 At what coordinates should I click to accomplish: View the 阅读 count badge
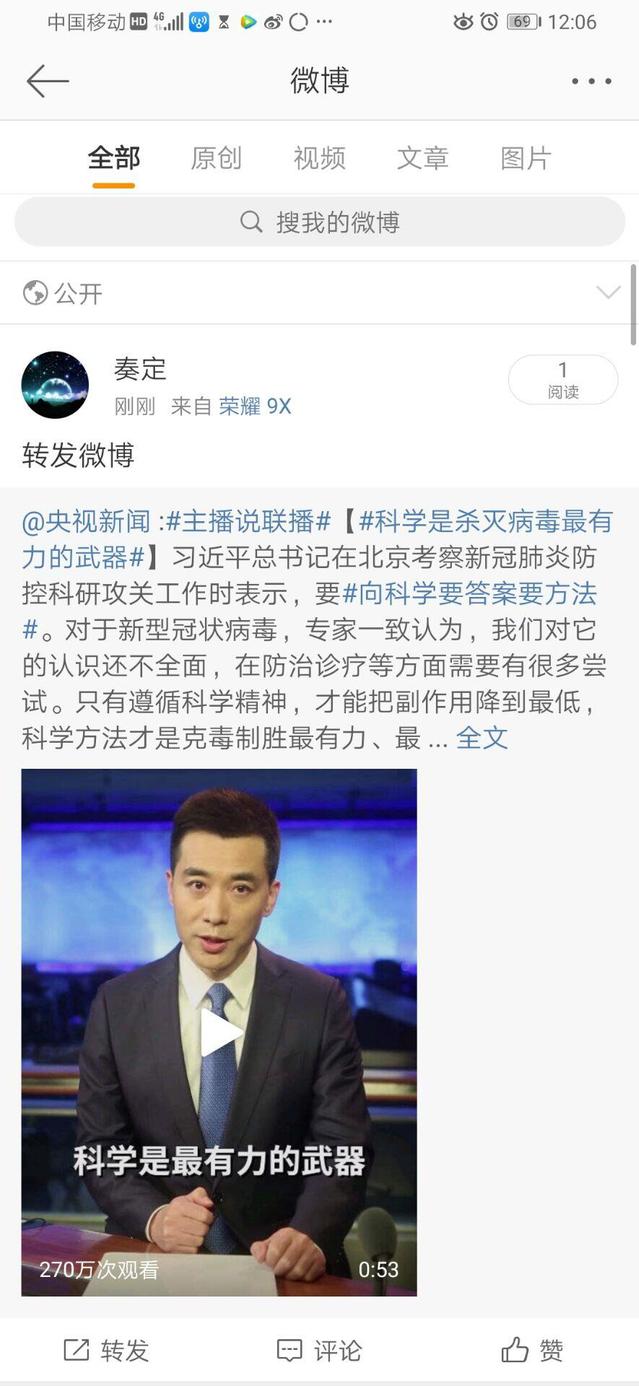click(x=562, y=380)
